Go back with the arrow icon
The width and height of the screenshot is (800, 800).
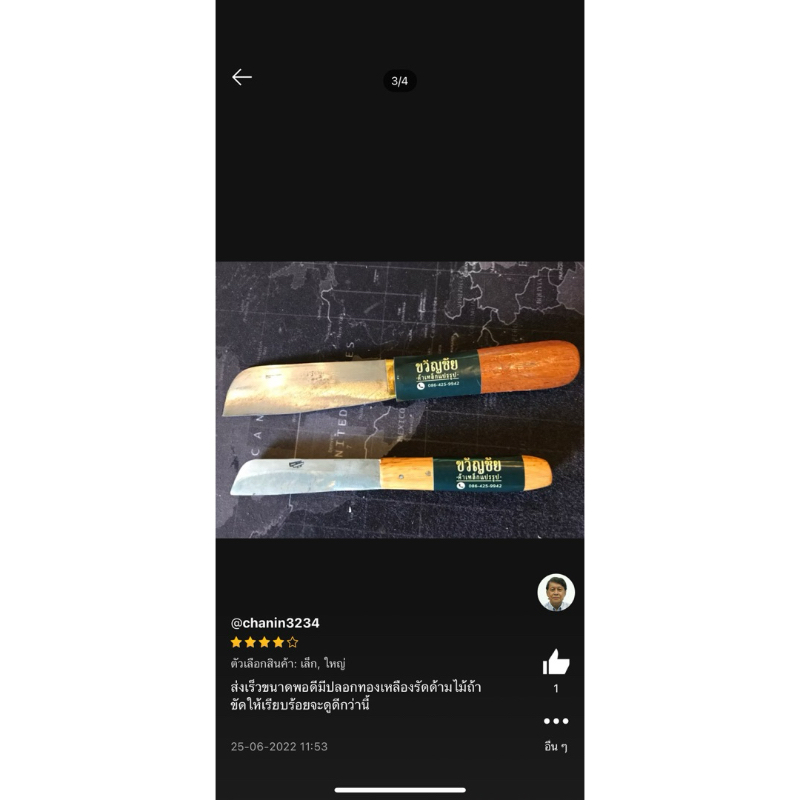coord(242,77)
